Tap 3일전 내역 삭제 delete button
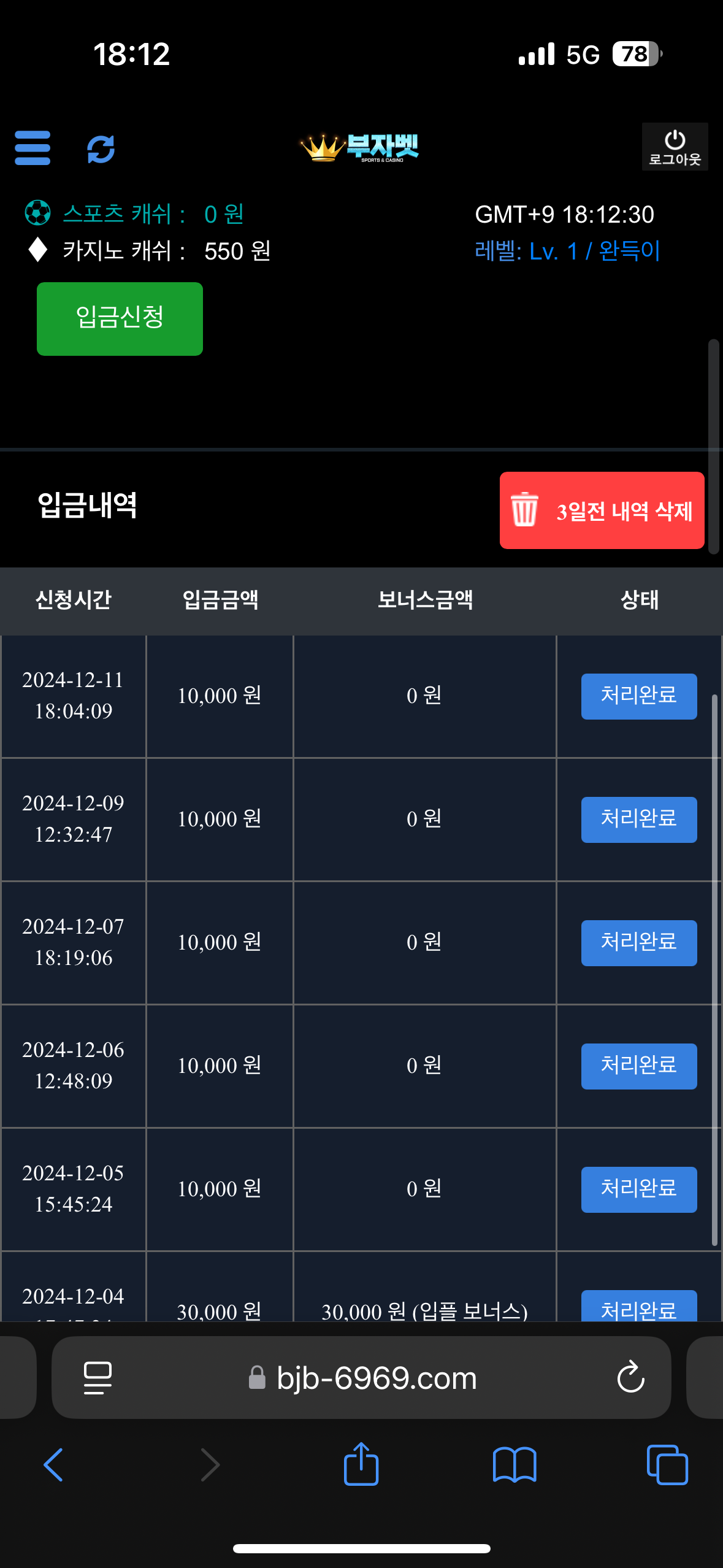The width and height of the screenshot is (723, 1568). (x=602, y=510)
